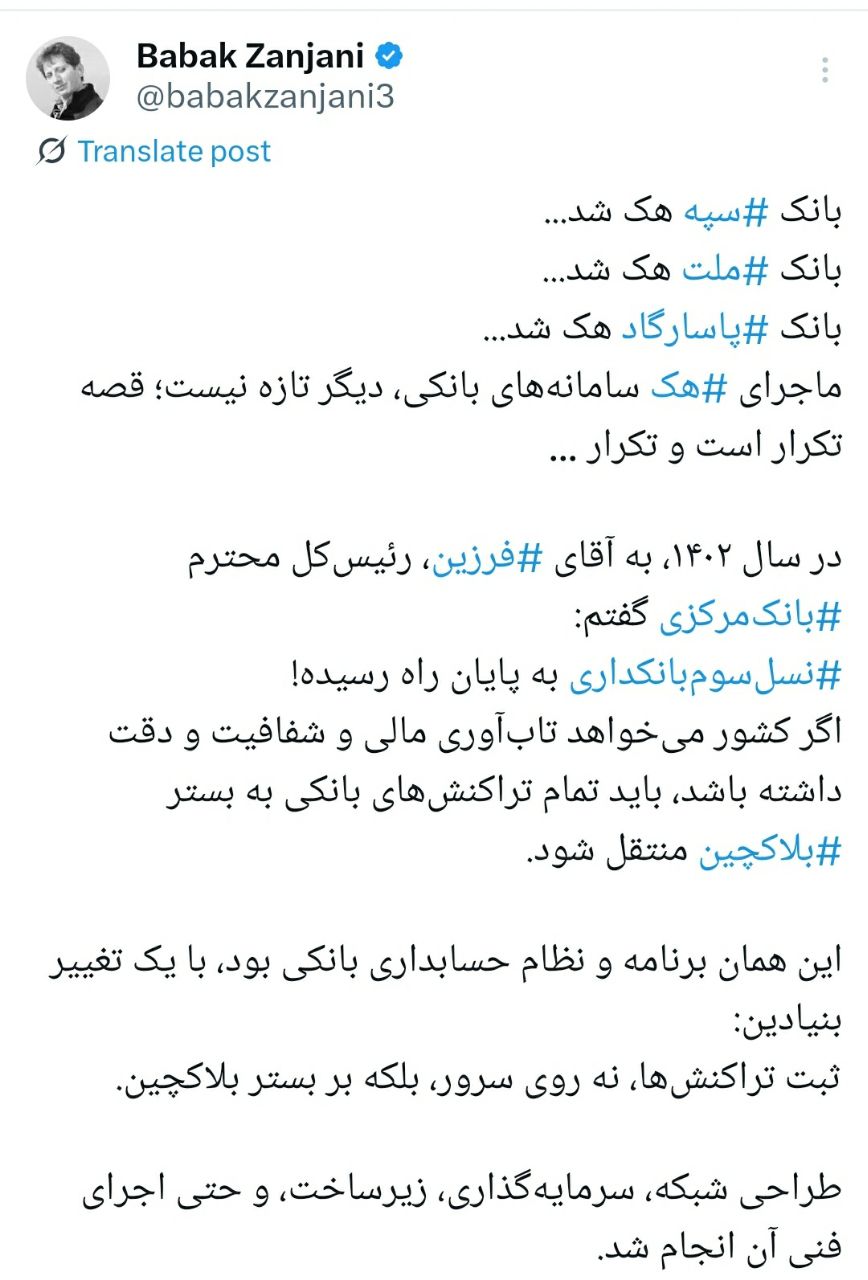Open the post's three-dot overflow menu
Viewport: 868px width, 1280px height.
tap(825, 71)
